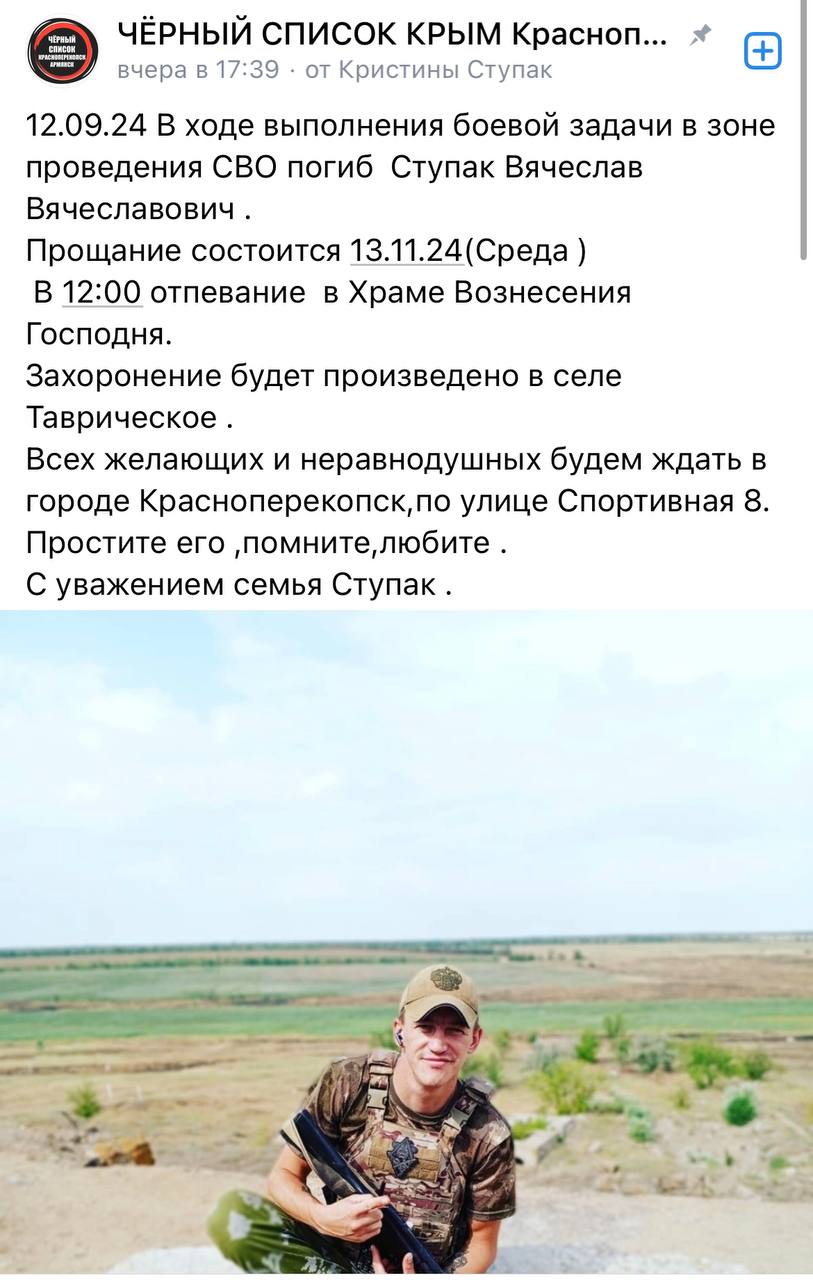The image size is (813, 1280).
Task: Open the attached post photo
Action: pyautogui.click(x=406, y=940)
